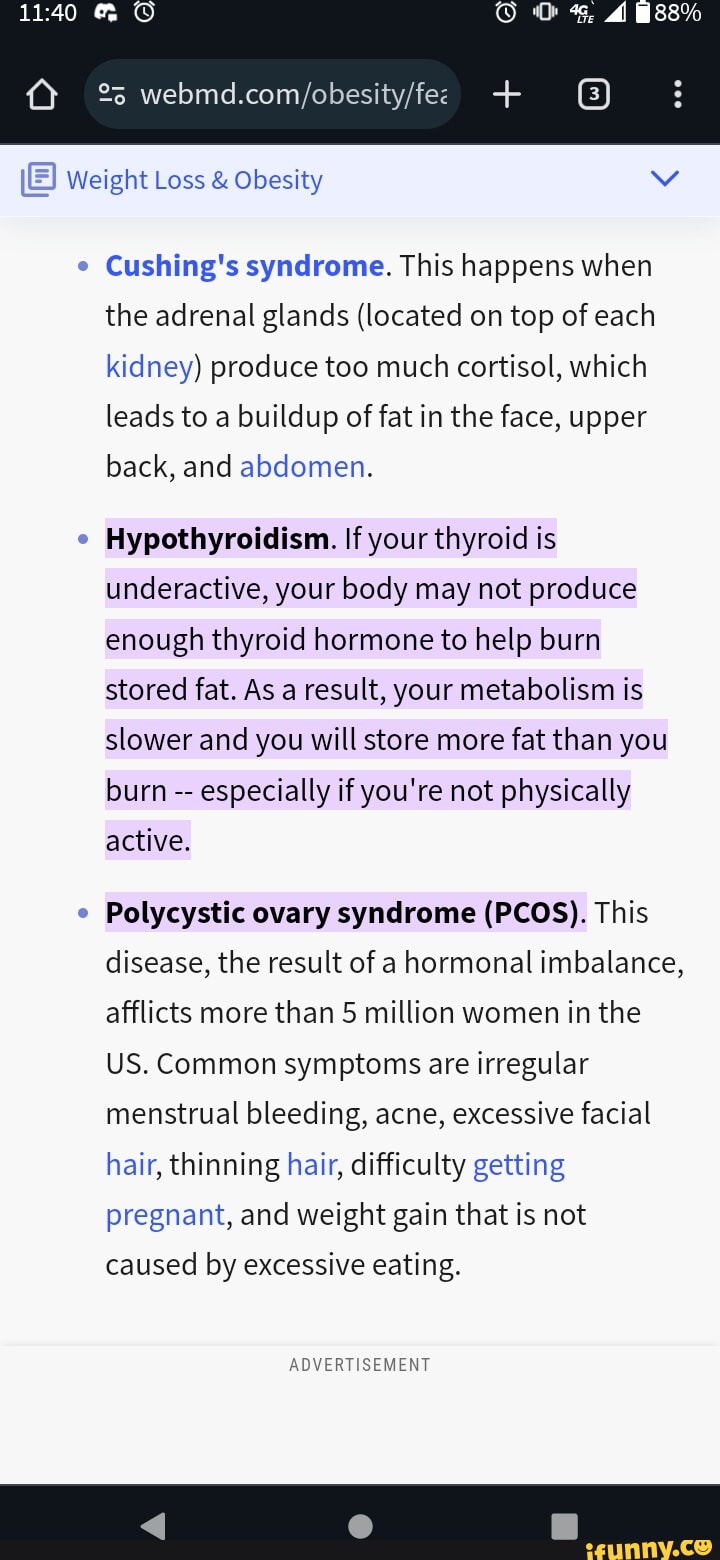
Task: Tap the browser home icon
Action: [41, 96]
